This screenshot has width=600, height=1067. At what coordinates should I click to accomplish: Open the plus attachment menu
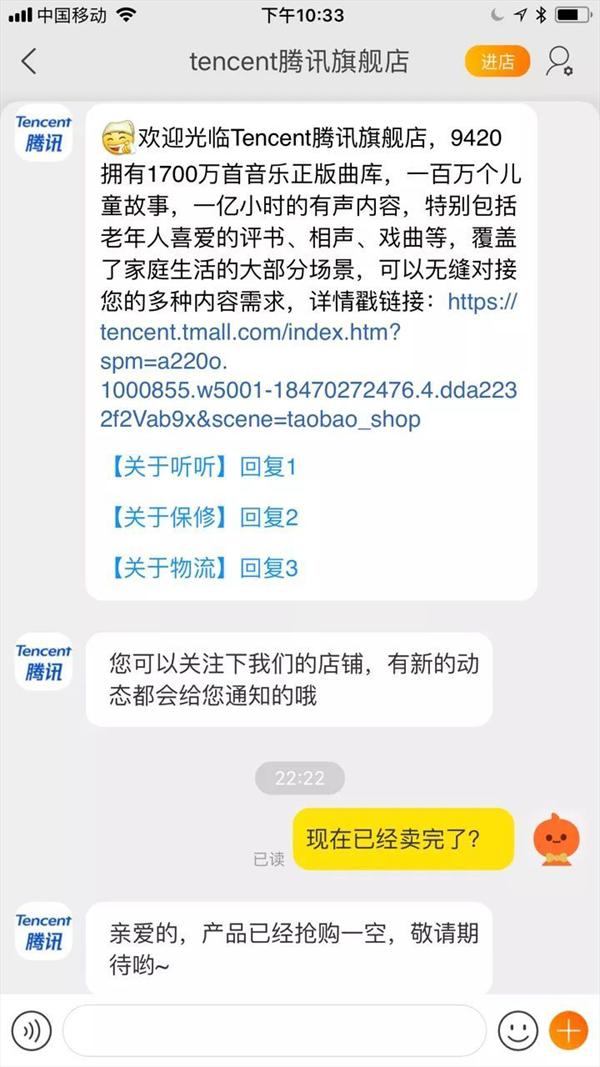click(x=567, y=1030)
